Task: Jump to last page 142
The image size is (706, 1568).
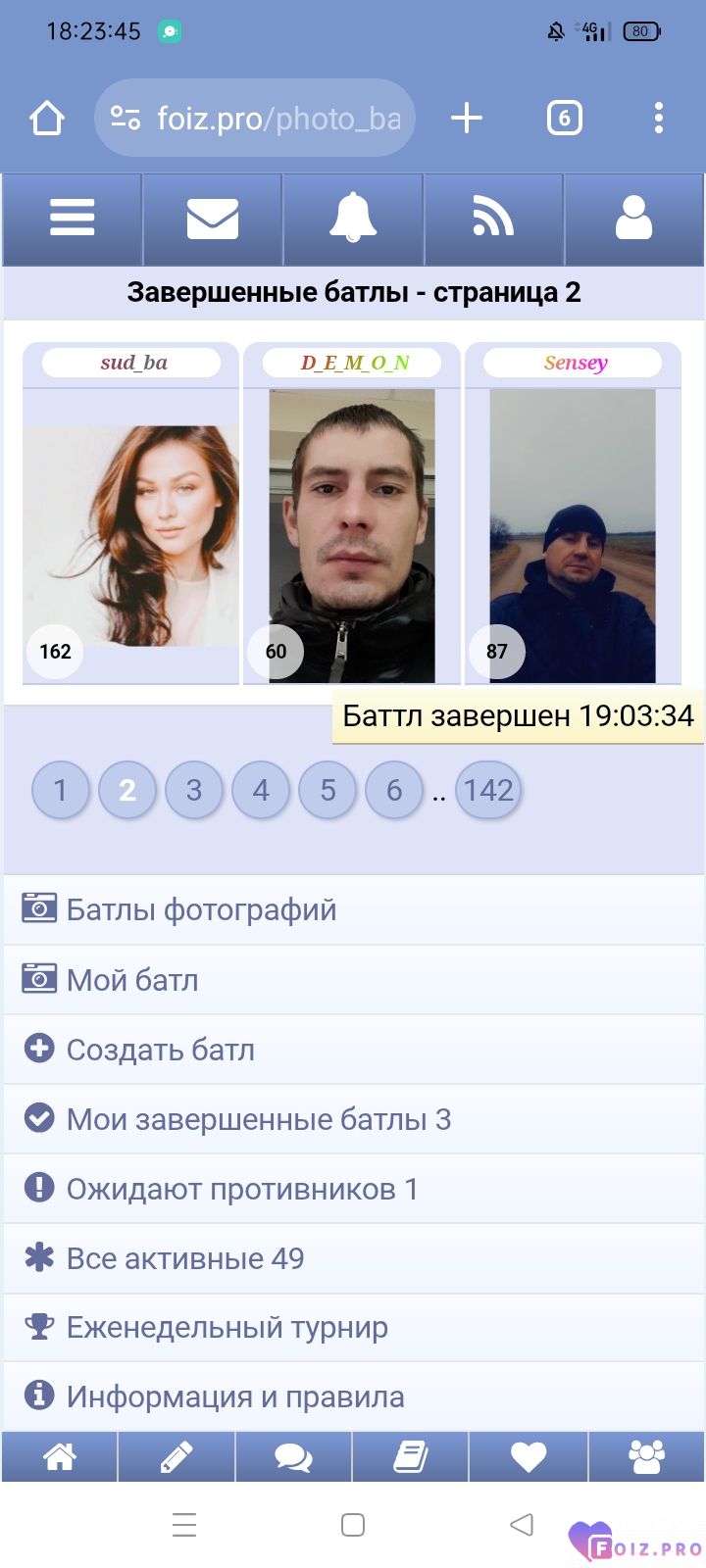Action: pyautogui.click(x=488, y=790)
